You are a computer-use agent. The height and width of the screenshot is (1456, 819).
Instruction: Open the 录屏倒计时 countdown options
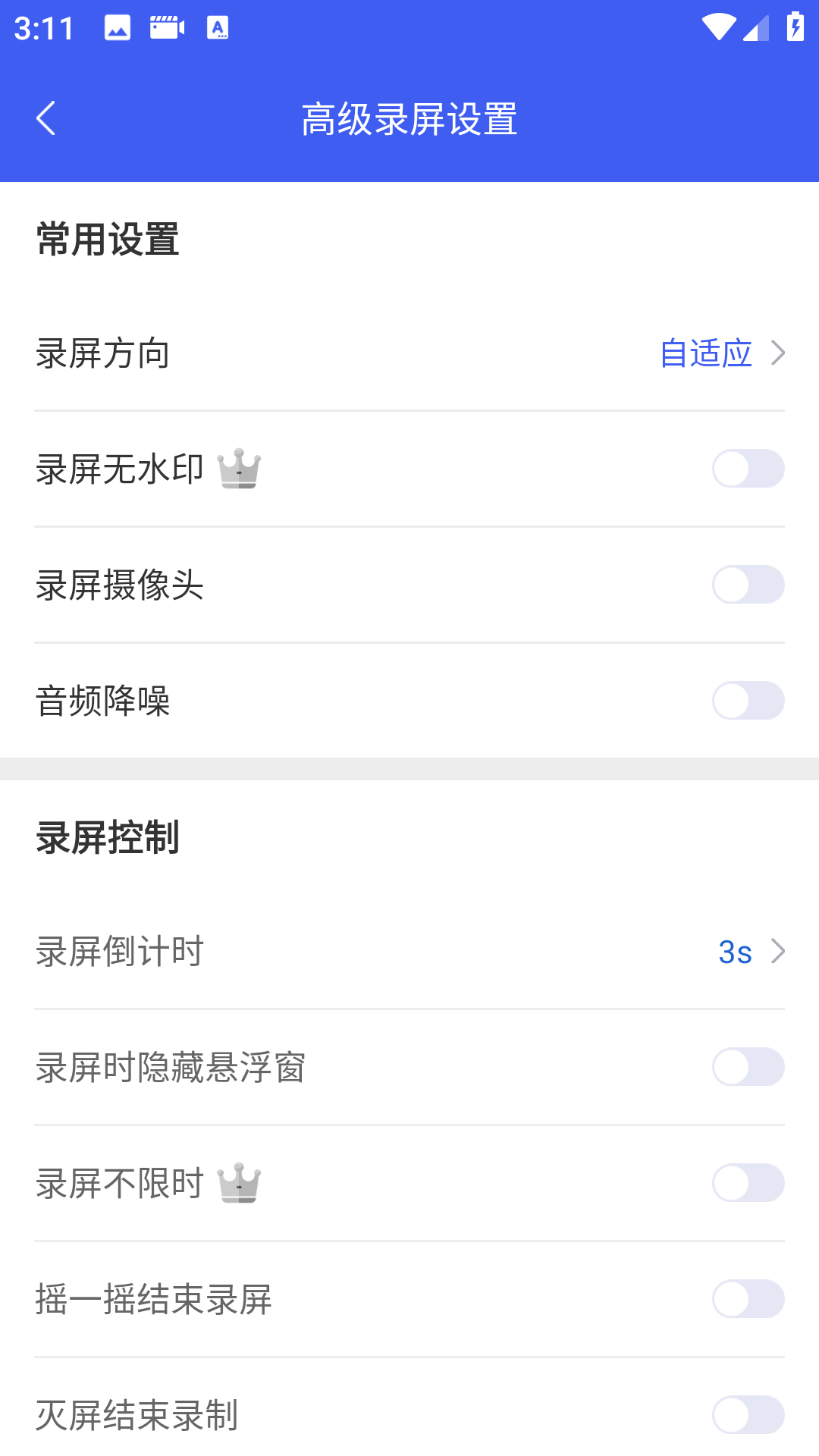click(409, 952)
